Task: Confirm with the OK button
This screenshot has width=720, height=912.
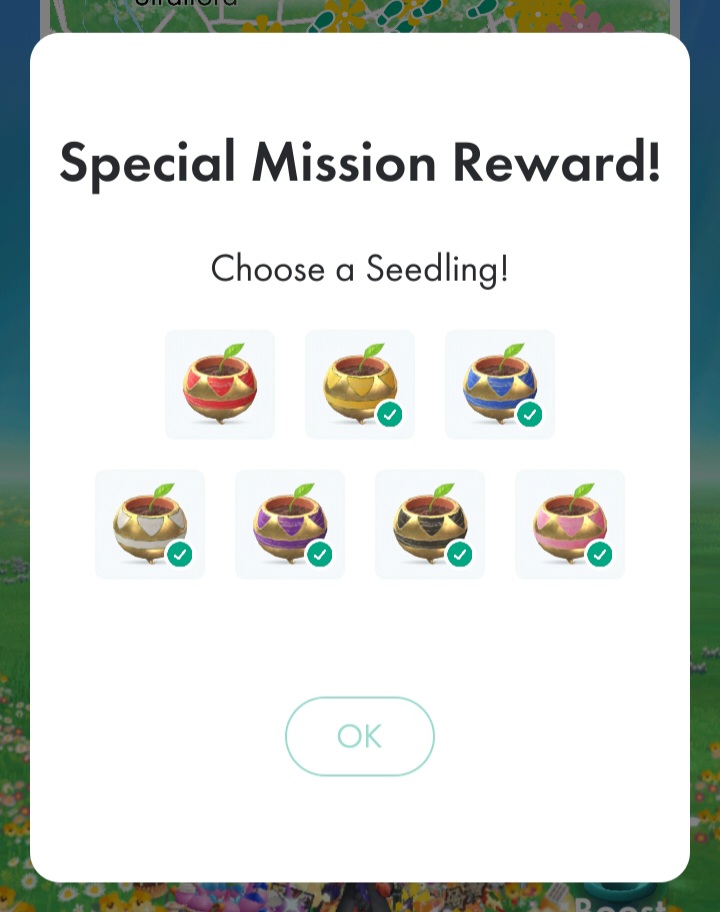Action: (360, 737)
